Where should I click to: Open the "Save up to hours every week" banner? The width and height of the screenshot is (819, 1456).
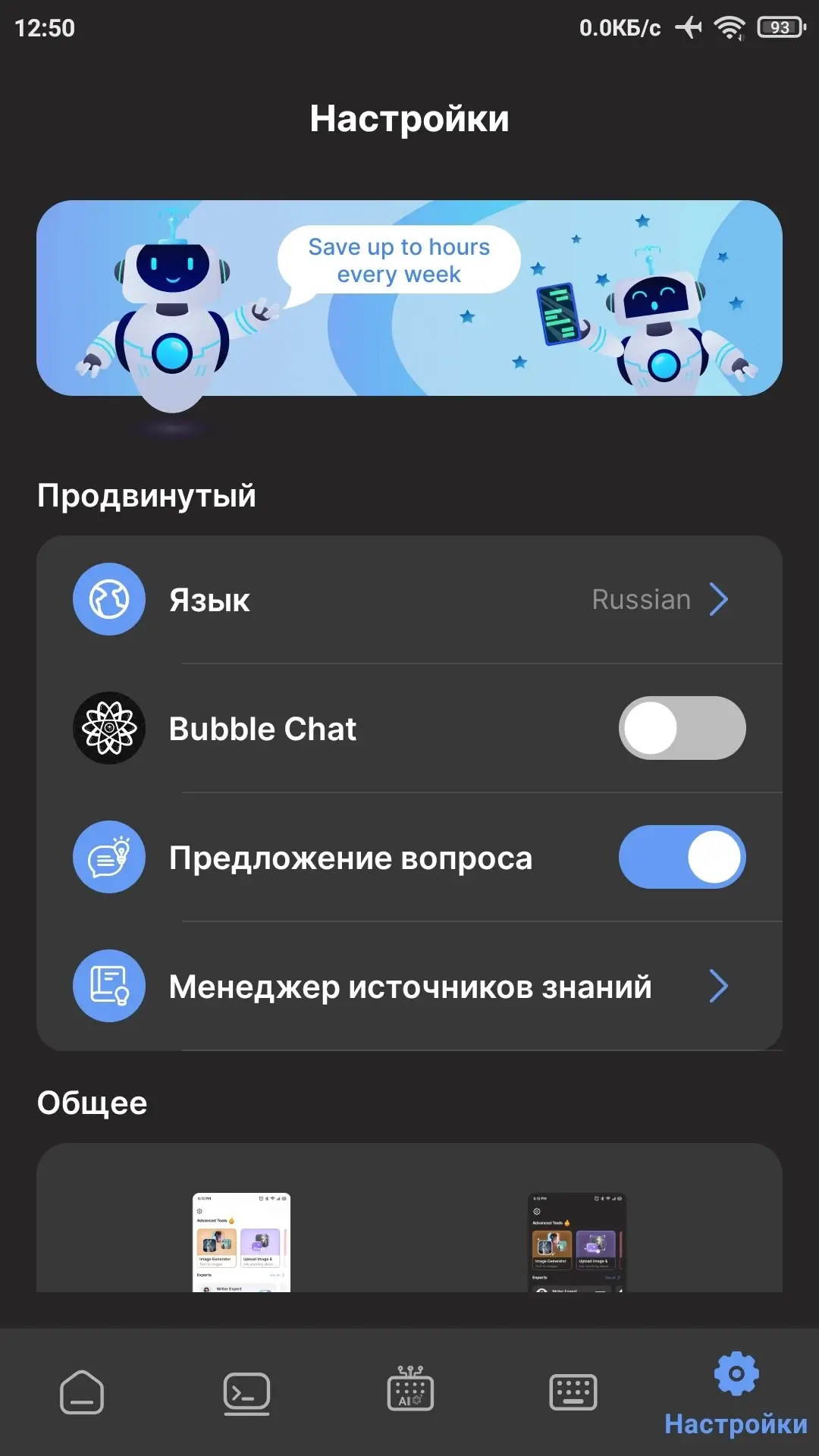pos(409,298)
